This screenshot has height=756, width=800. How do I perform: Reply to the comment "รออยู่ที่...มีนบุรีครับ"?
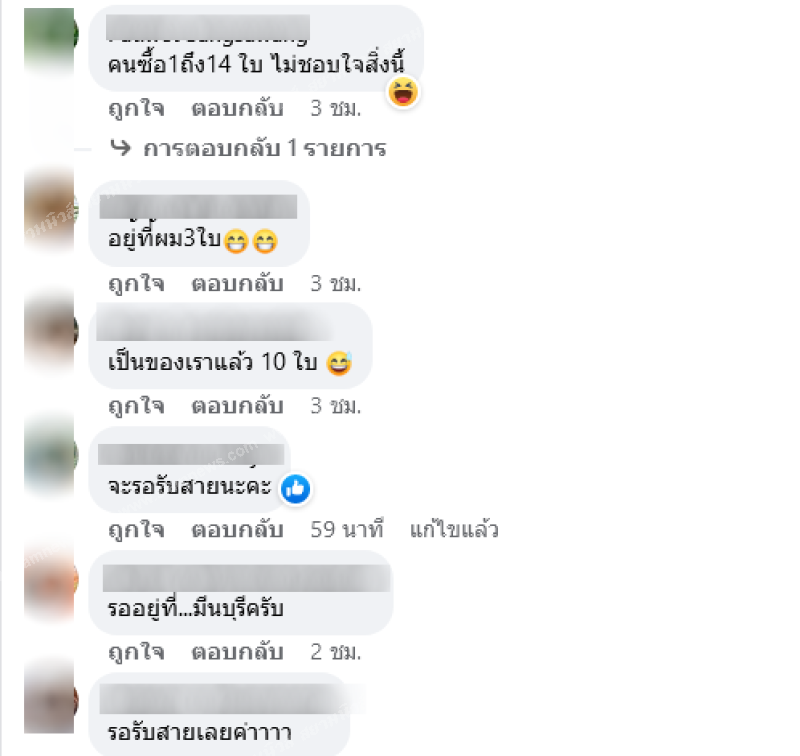click(x=238, y=652)
